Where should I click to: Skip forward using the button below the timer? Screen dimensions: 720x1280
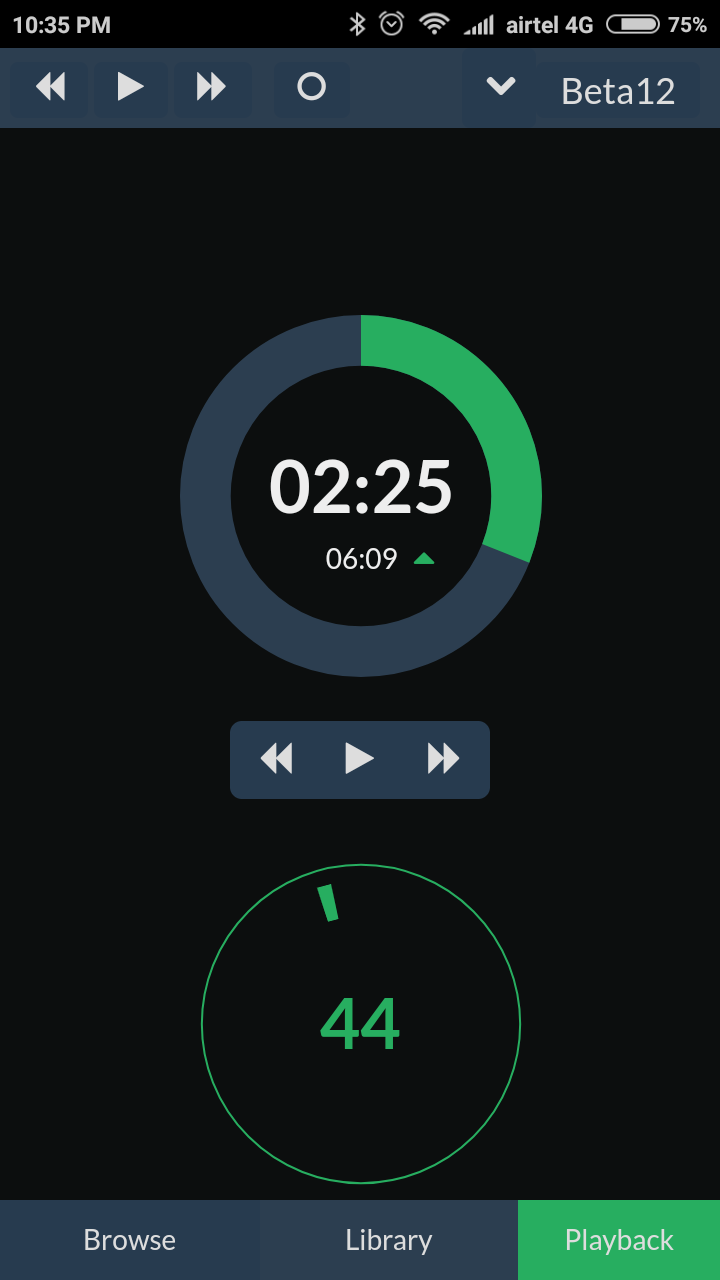coord(443,759)
